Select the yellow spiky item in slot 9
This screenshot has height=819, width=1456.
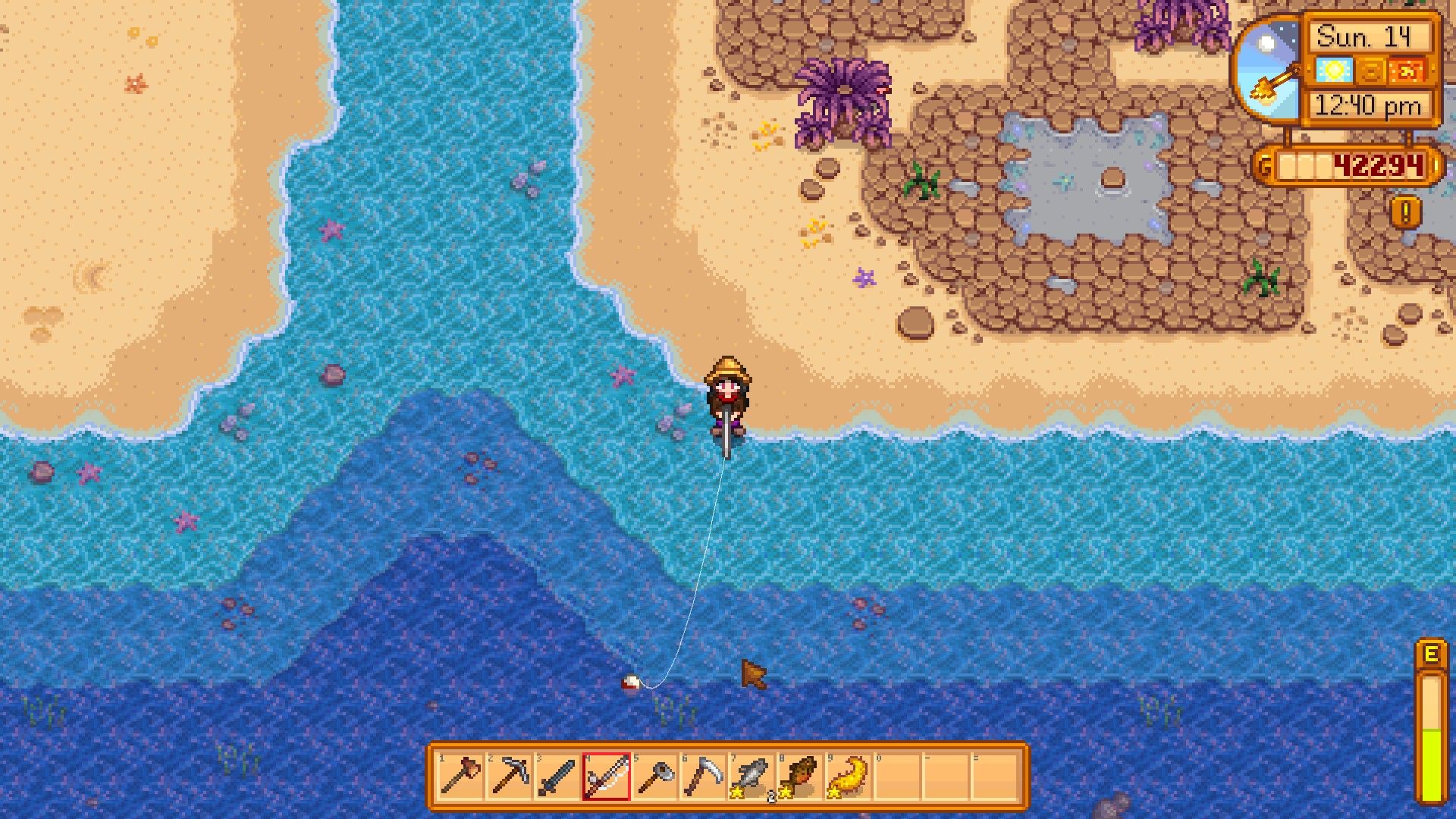[849, 777]
